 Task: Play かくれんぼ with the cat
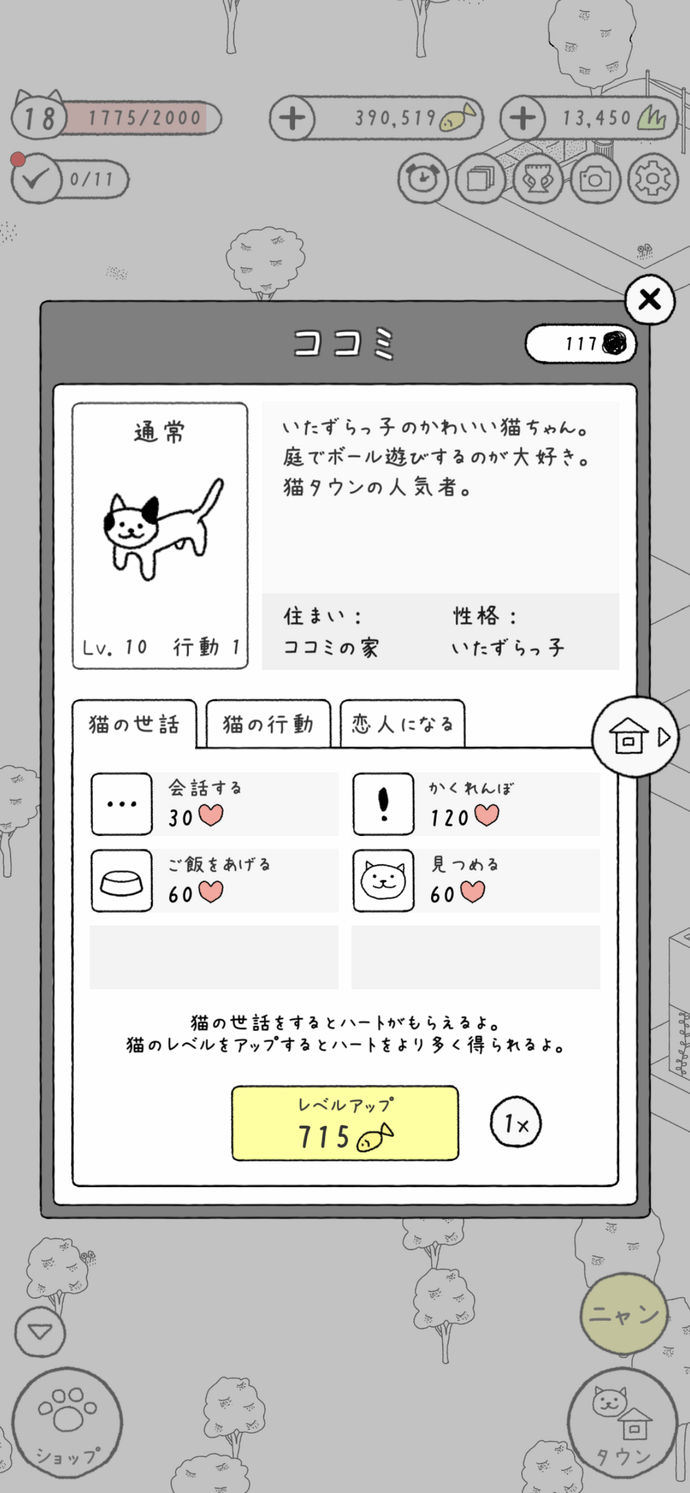pyautogui.click(x=476, y=803)
